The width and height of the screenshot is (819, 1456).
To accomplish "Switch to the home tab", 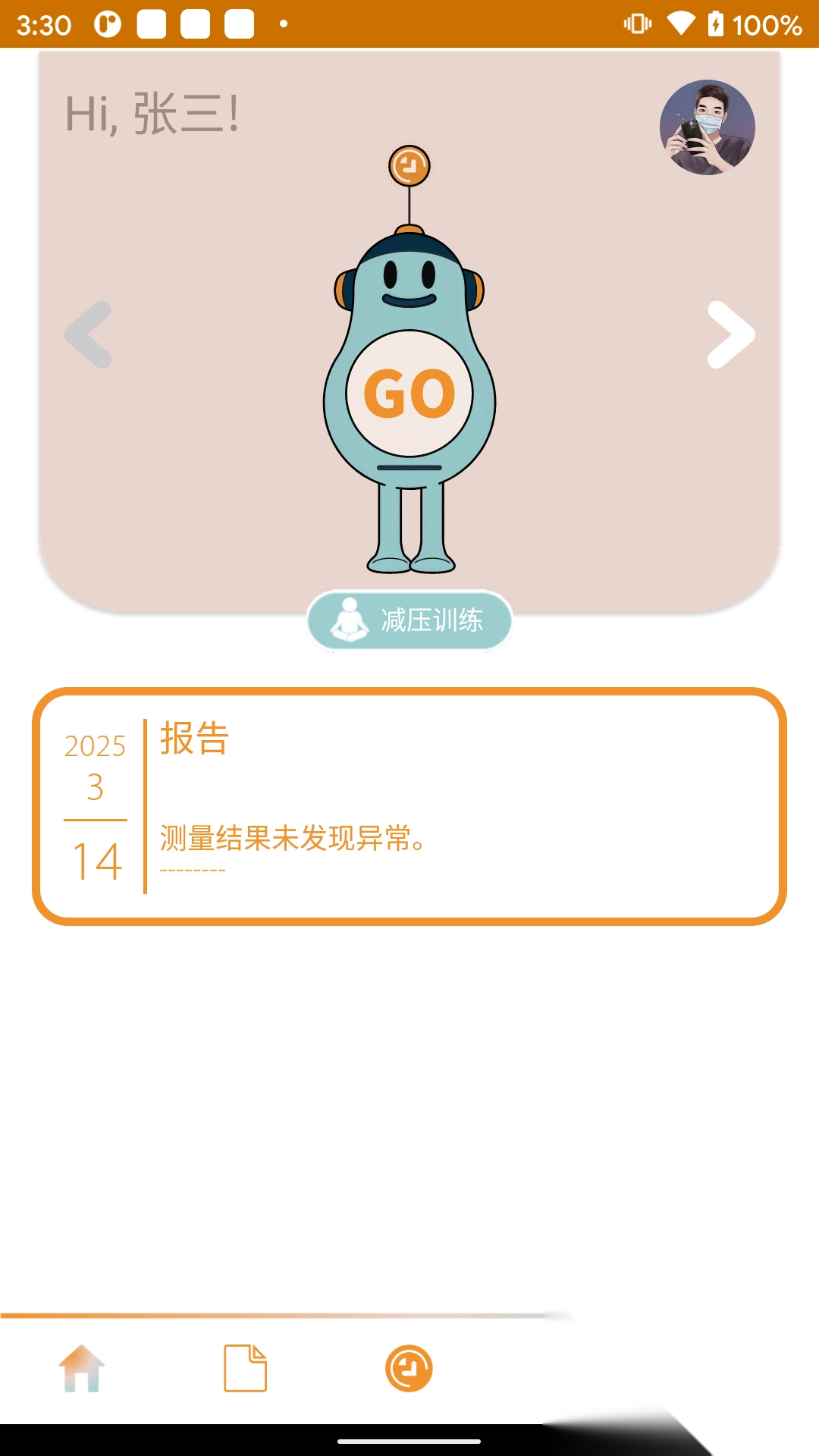I will 82,1368.
